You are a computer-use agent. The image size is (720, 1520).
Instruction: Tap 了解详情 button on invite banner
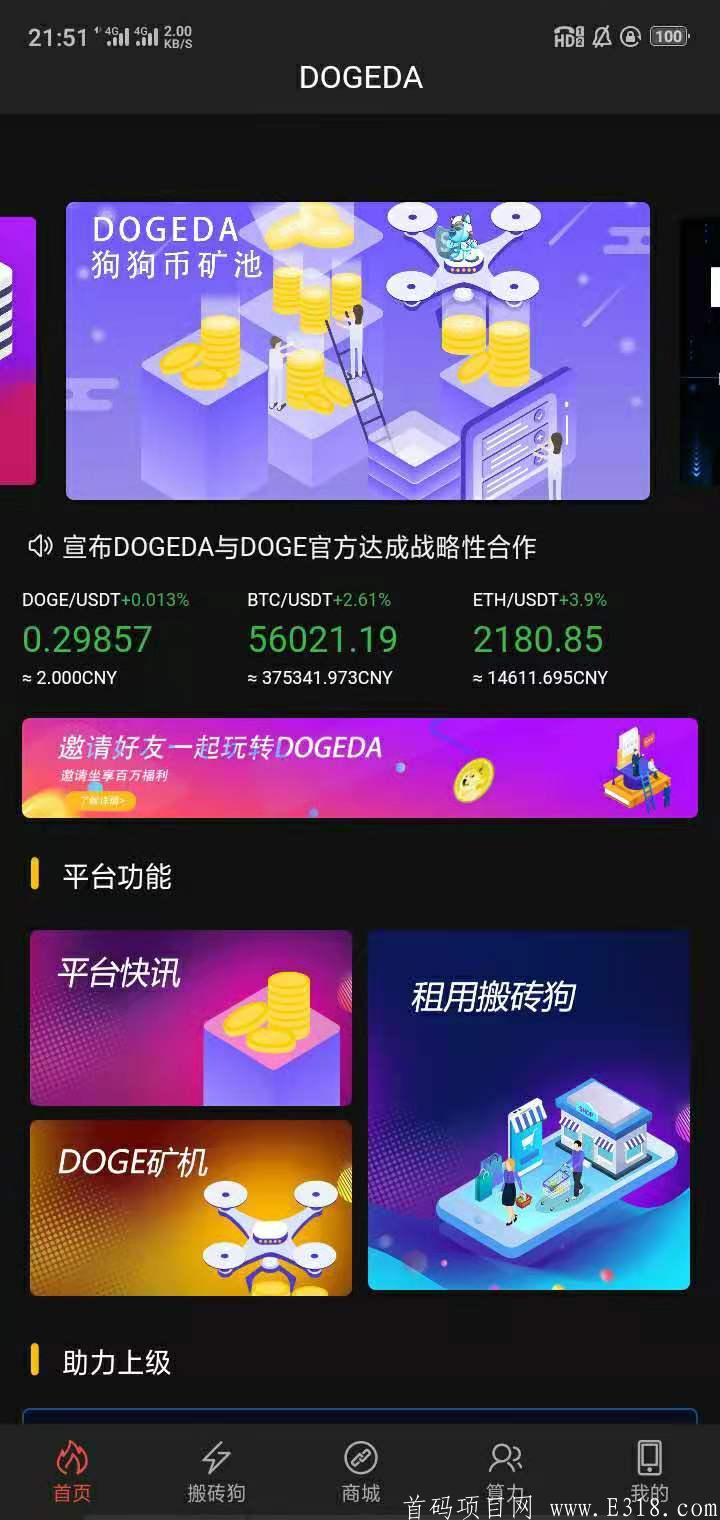coord(101,801)
